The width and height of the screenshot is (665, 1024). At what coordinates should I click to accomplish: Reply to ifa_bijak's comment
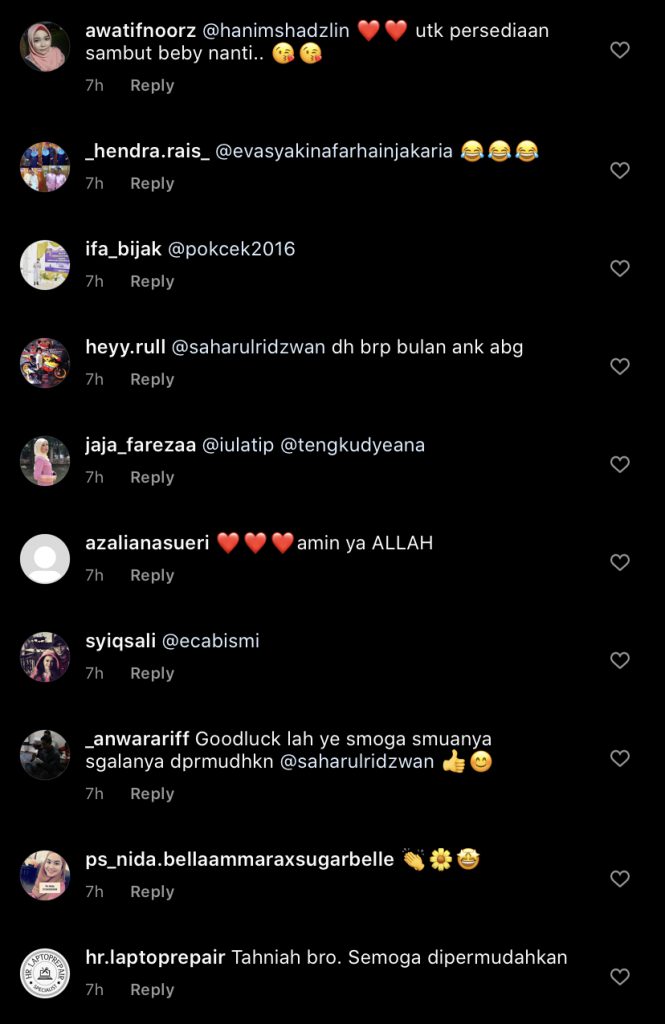(x=152, y=282)
